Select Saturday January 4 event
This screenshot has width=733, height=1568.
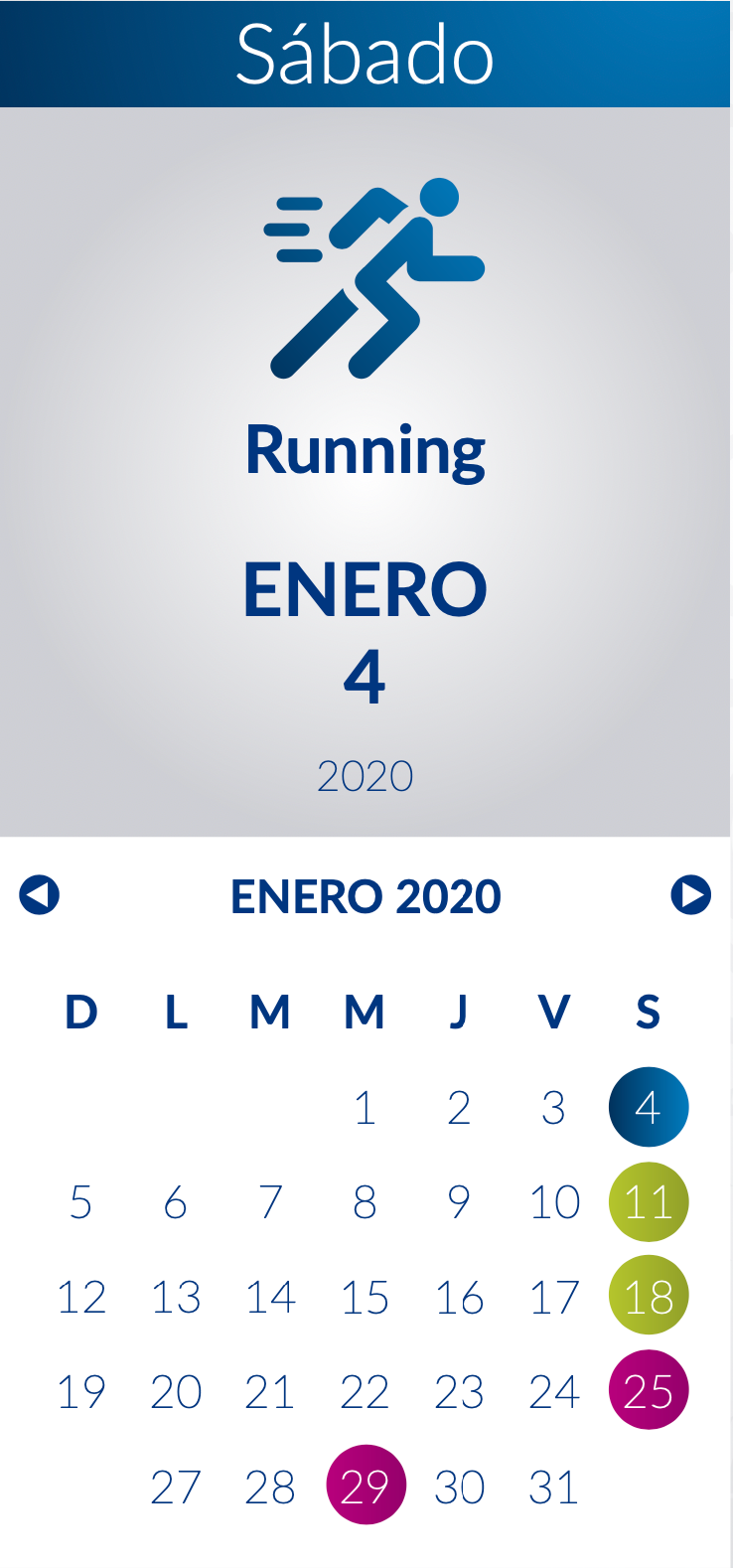[x=649, y=1107]
